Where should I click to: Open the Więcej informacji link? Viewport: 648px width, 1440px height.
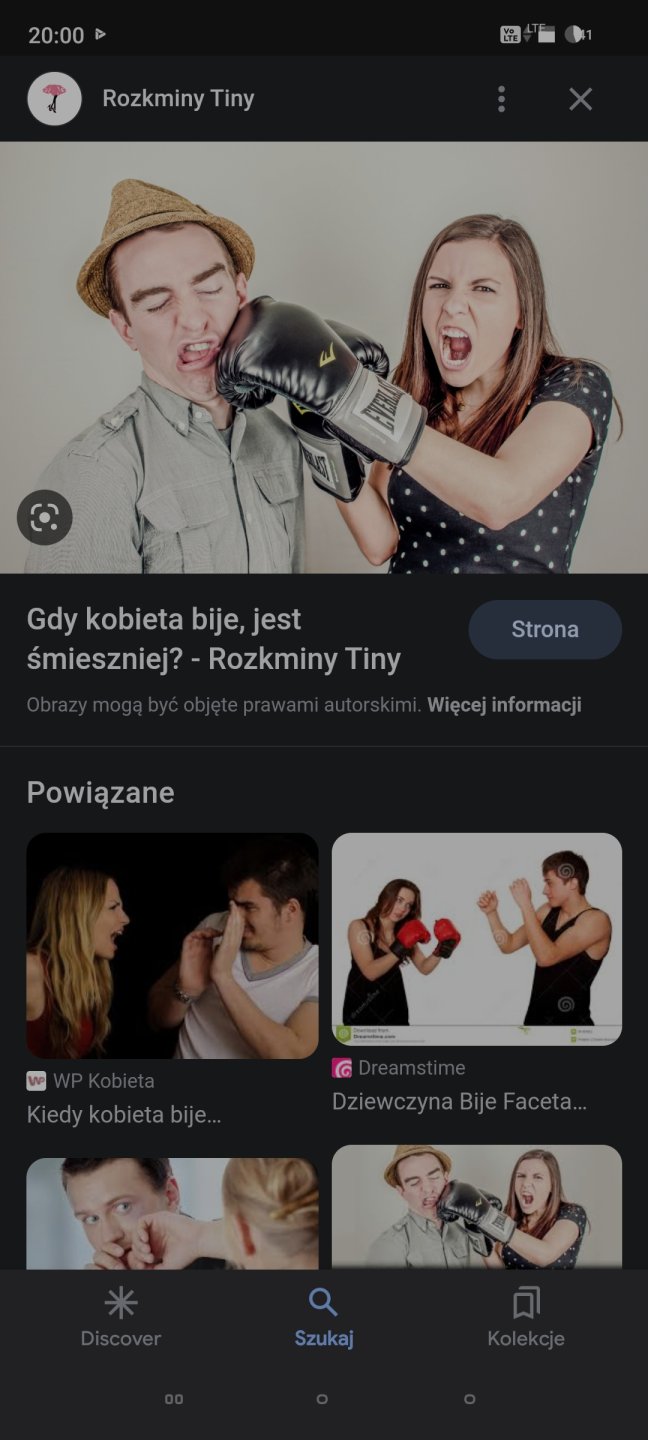504,705
